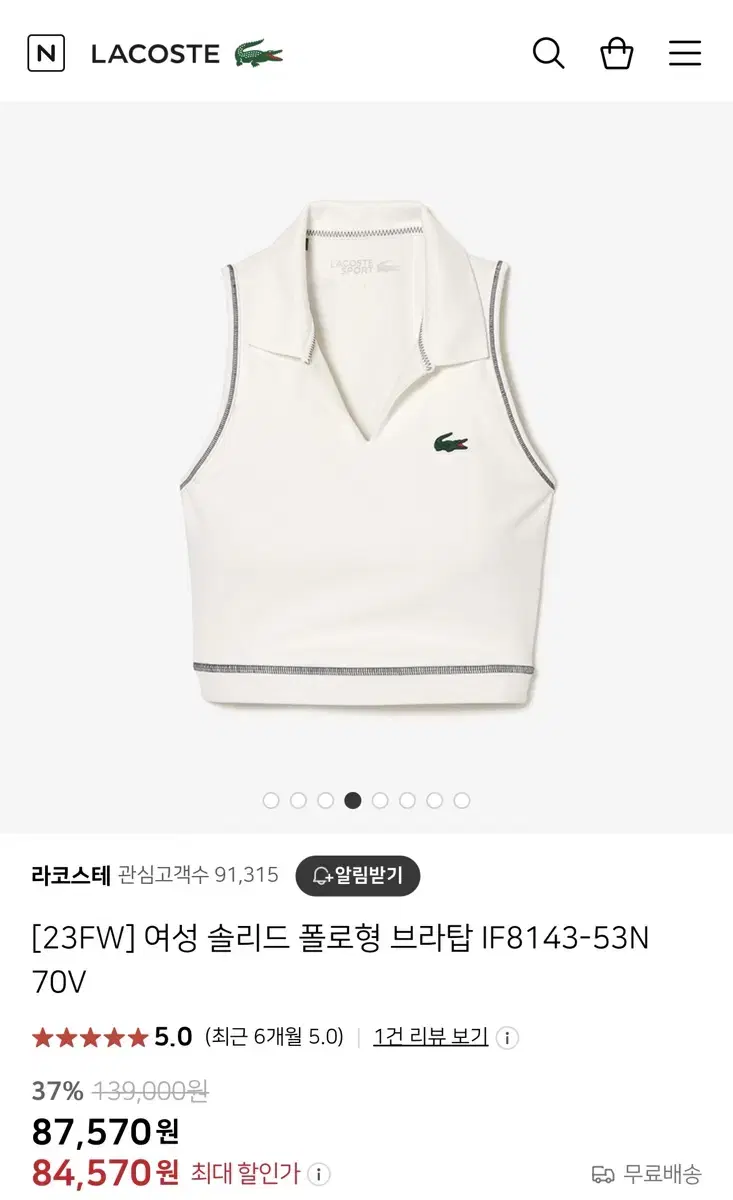Viewport: 733px width, 1200px height.
Task: Open the shopping basket
Action: click(x=616, y=53)
